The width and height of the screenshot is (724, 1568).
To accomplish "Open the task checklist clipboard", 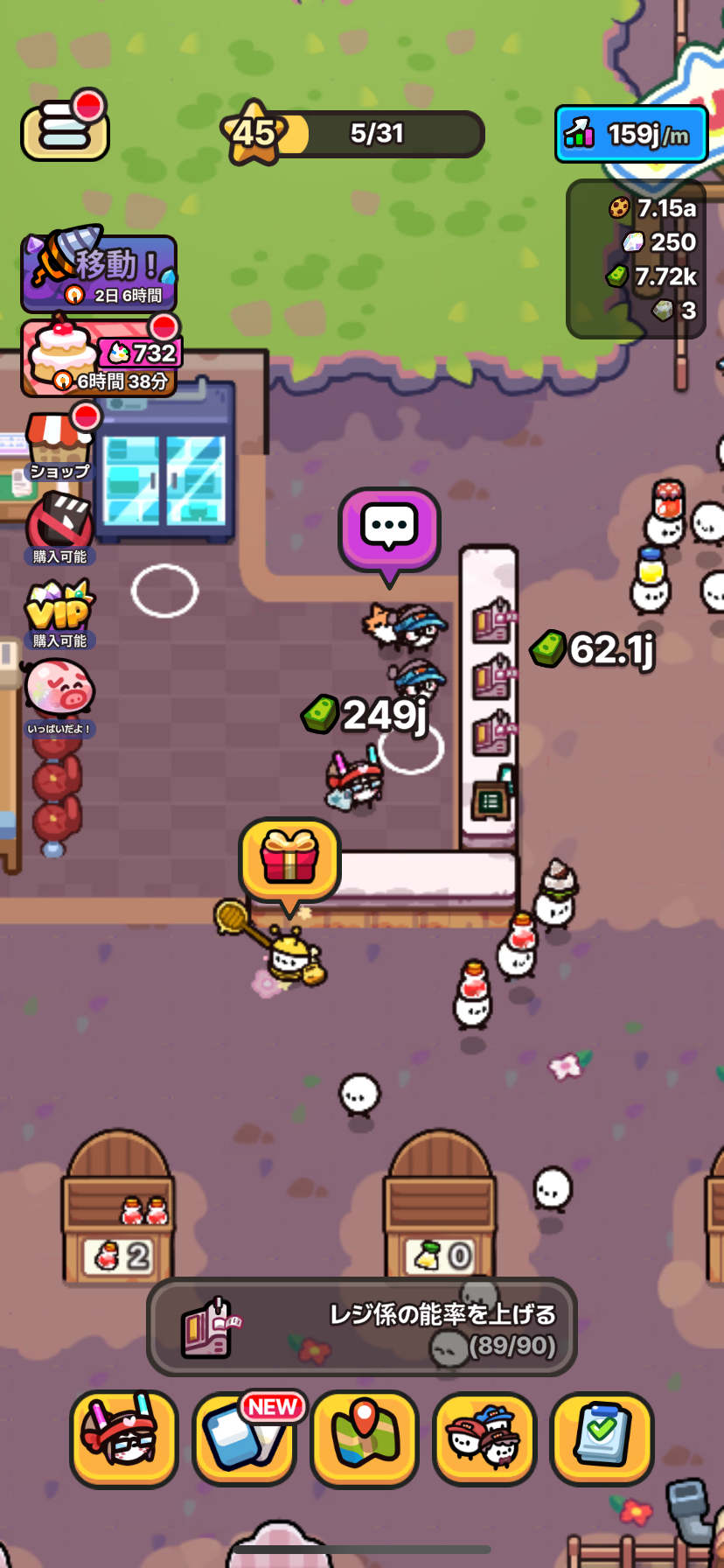I will (x=602, y=1438).
